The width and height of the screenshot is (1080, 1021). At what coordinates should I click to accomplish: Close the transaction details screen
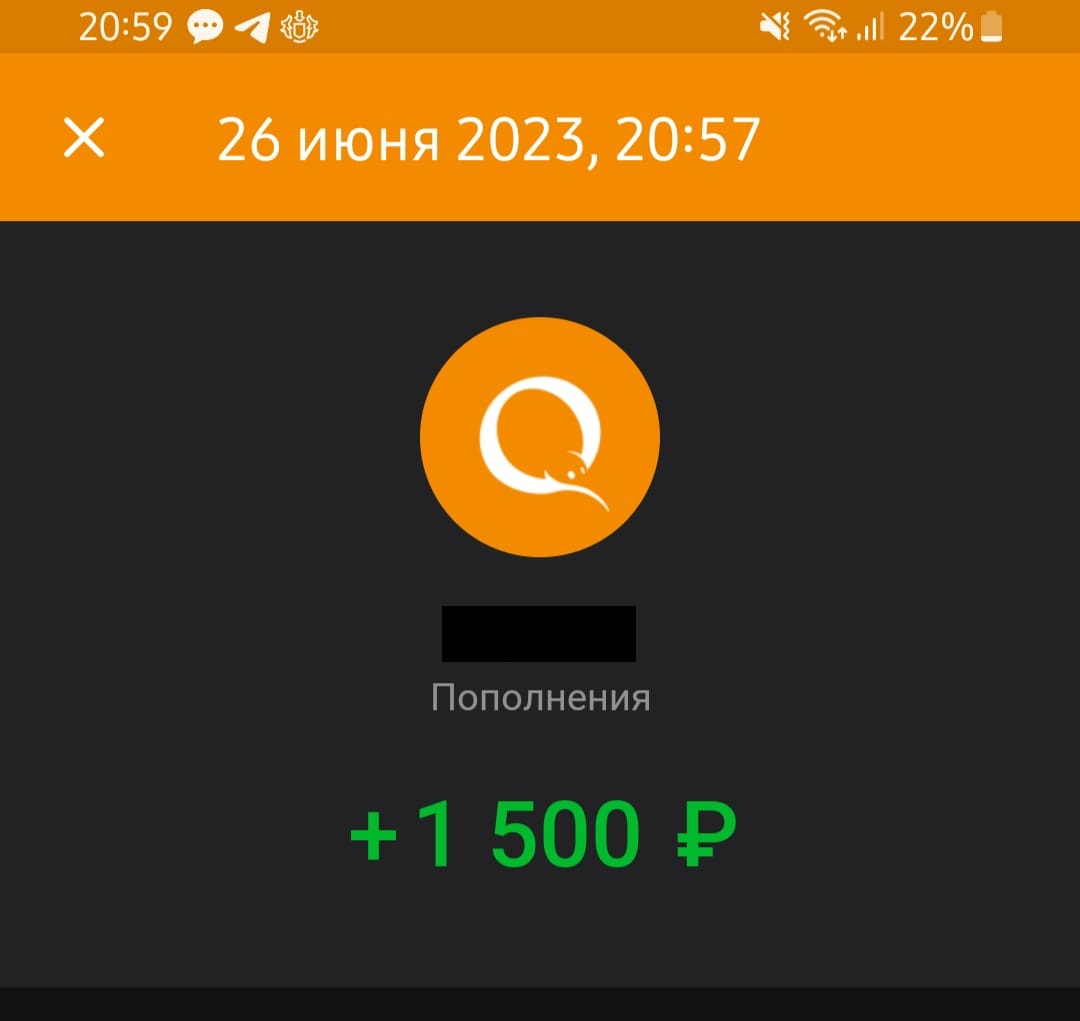[x=84, y=138]
